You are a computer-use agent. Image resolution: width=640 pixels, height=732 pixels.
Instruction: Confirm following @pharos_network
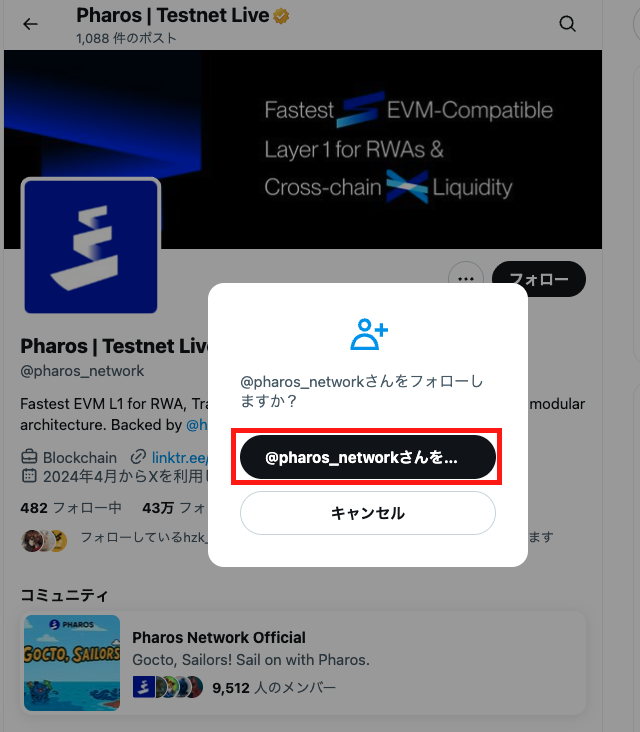pyautogui.click(x=367, y=458)
